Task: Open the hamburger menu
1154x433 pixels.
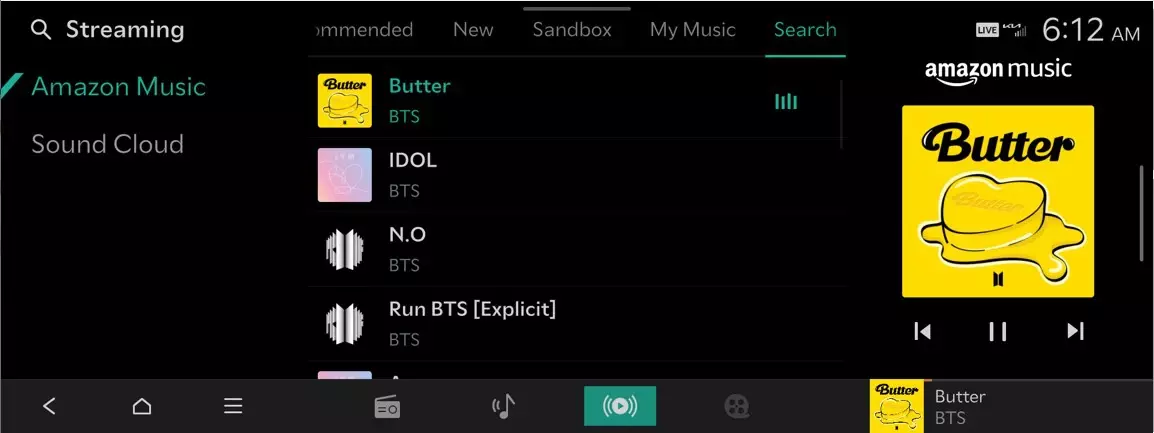Action: point(233,406)
